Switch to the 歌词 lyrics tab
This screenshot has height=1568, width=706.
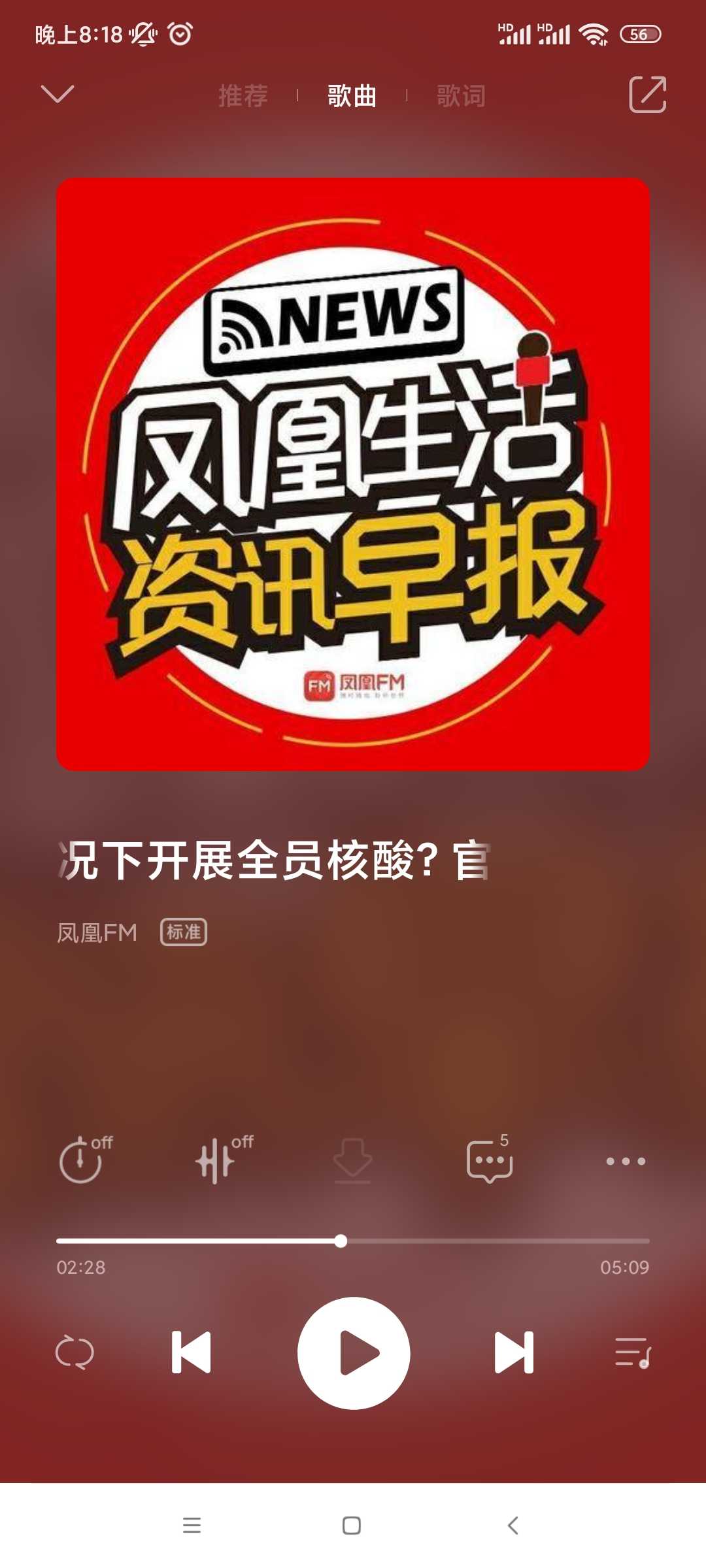click(461, 96)
